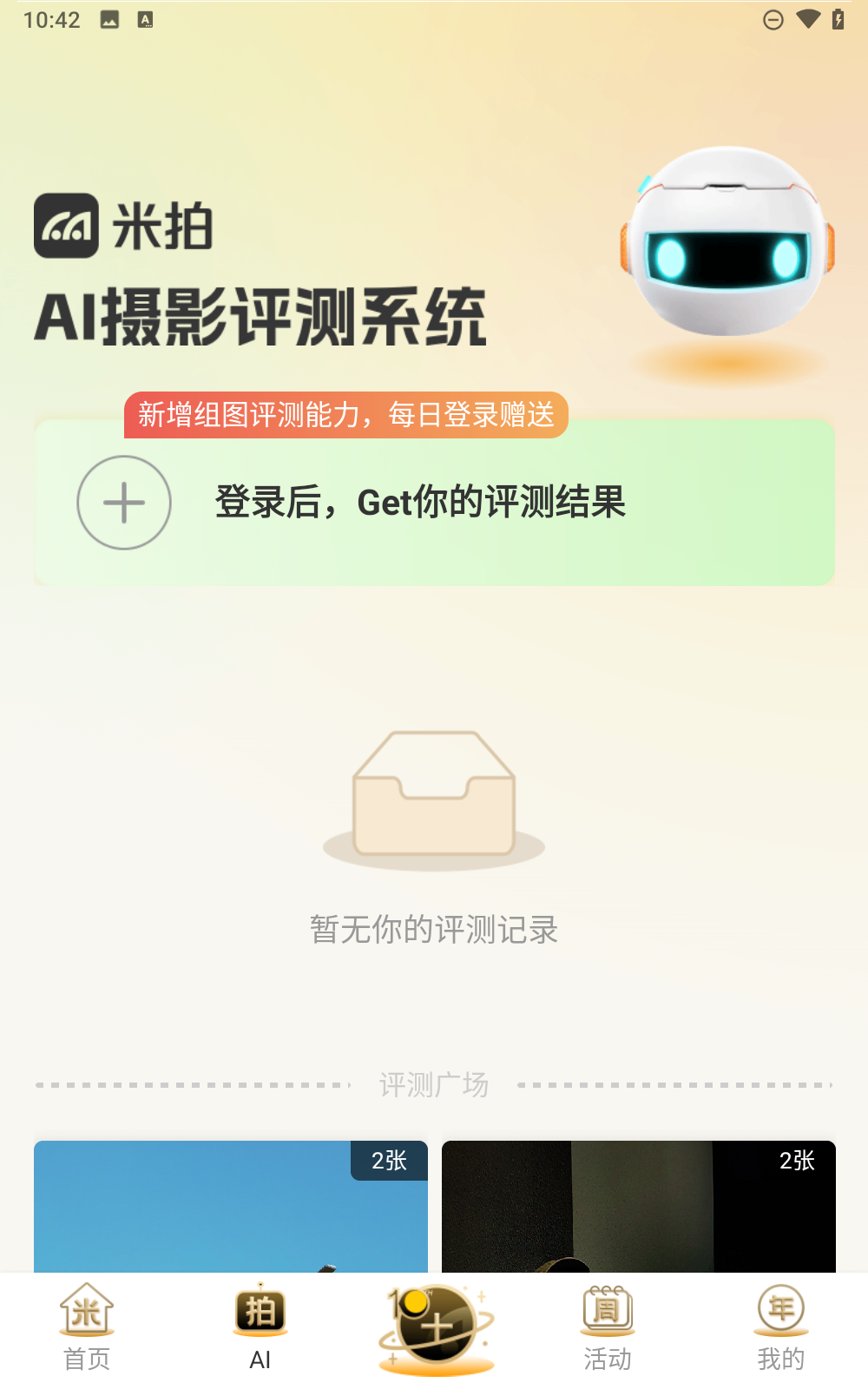This screenshot has height=1389, width=868.
Task: Go to the 活动 tab
Action: [x=608, y=1328]
